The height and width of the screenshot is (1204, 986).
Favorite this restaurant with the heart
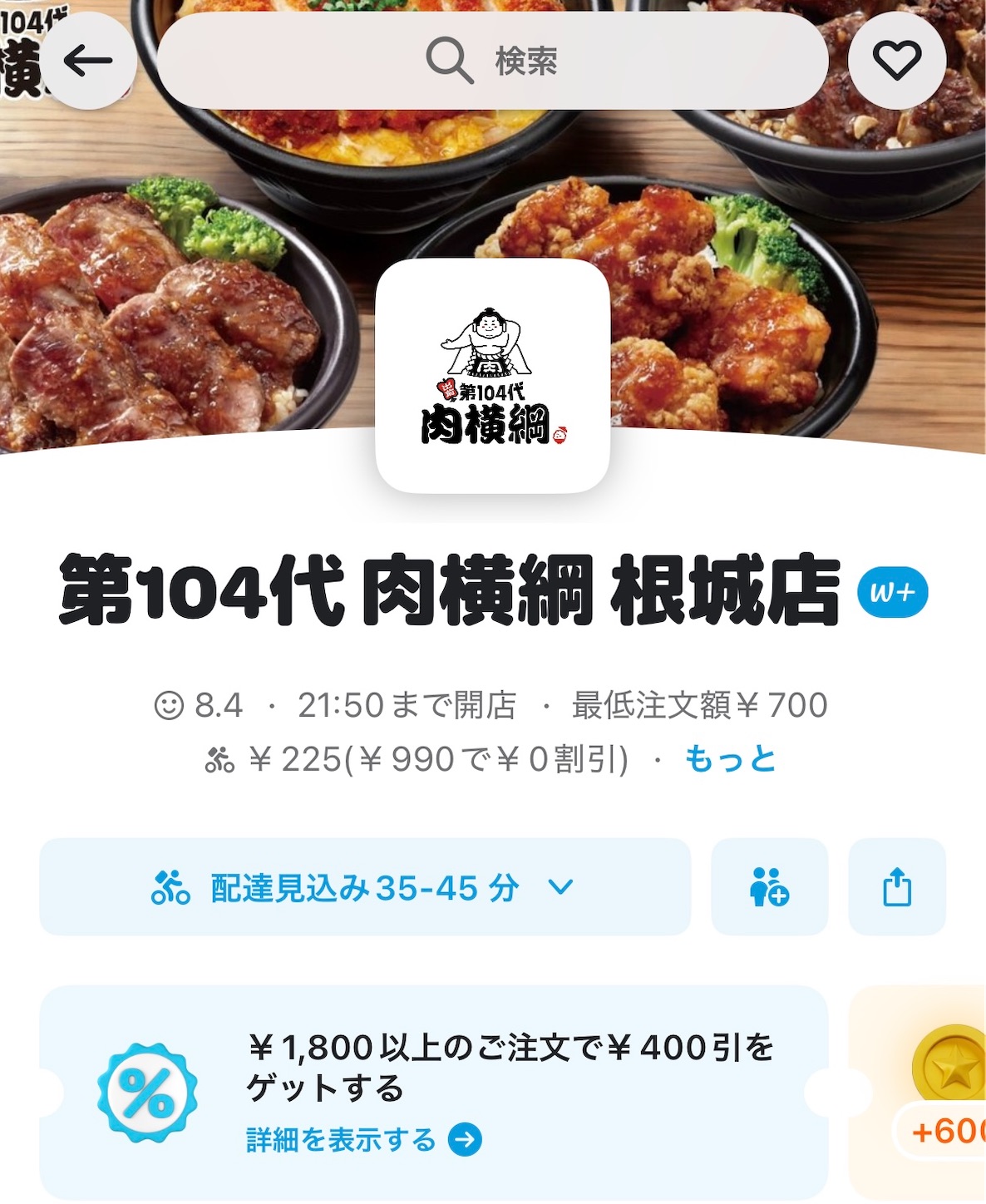(x=896, y=61)
